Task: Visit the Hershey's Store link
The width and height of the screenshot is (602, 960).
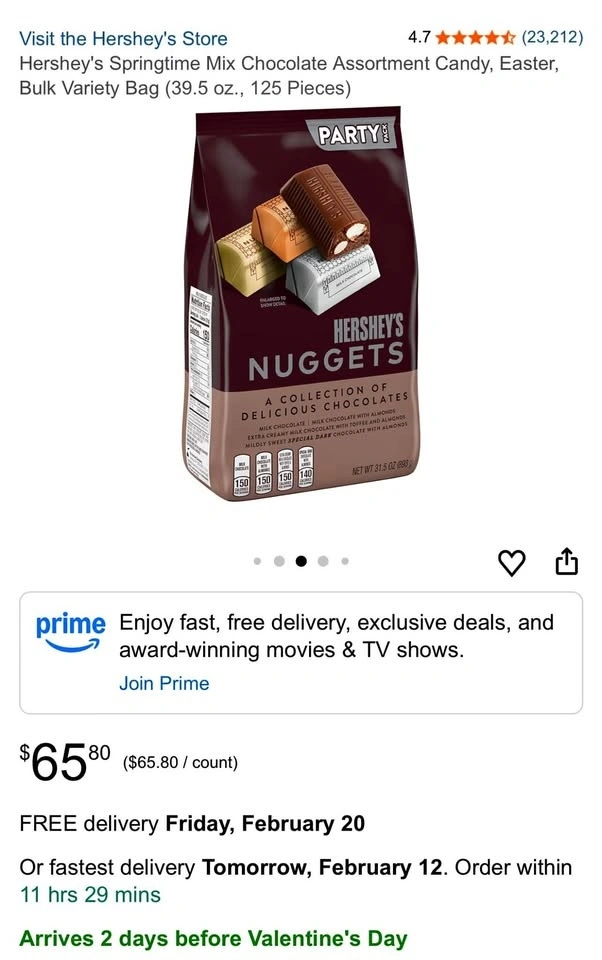Action: tap(123, 39)
